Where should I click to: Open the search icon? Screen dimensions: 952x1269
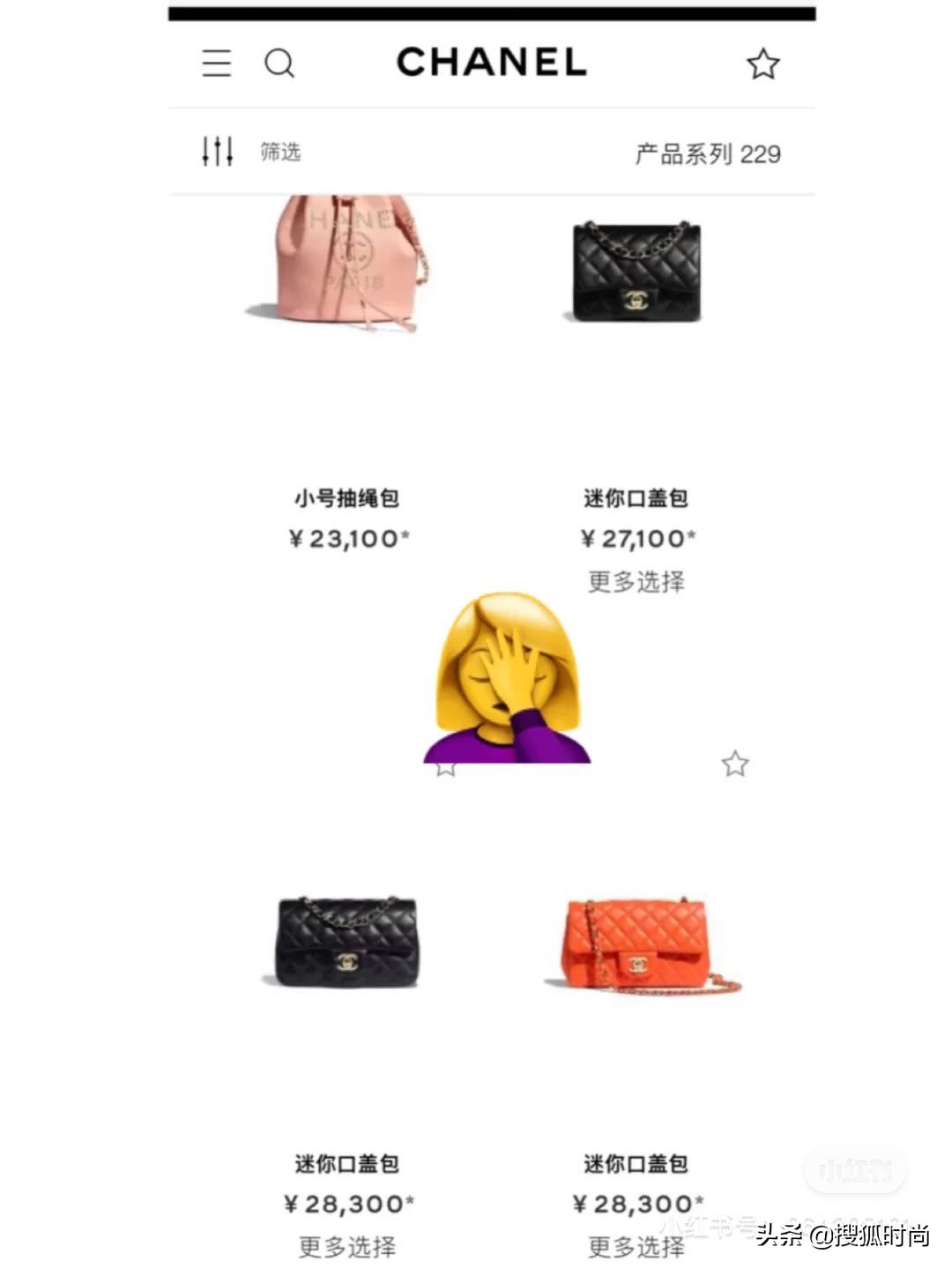pos(279,63)
